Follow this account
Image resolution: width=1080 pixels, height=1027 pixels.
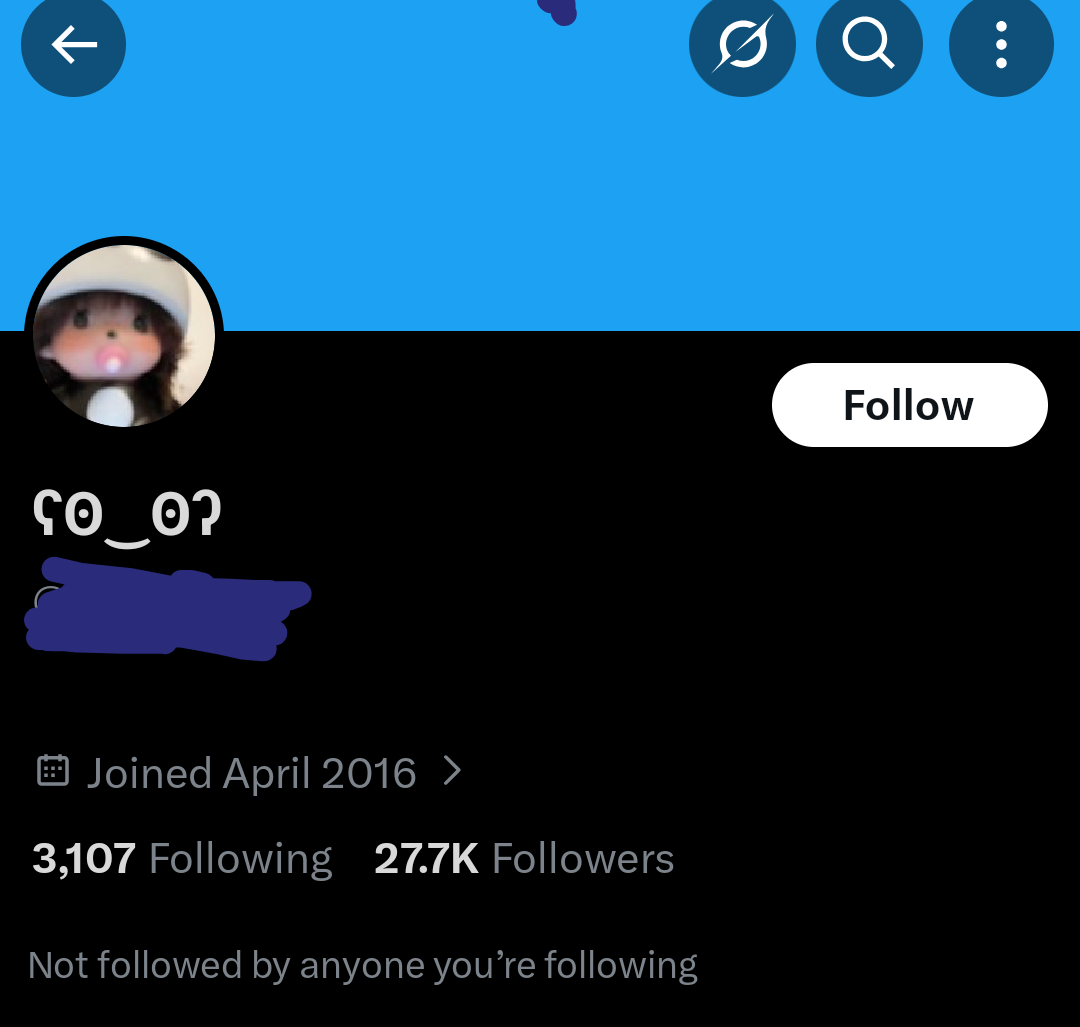[909, 405]
